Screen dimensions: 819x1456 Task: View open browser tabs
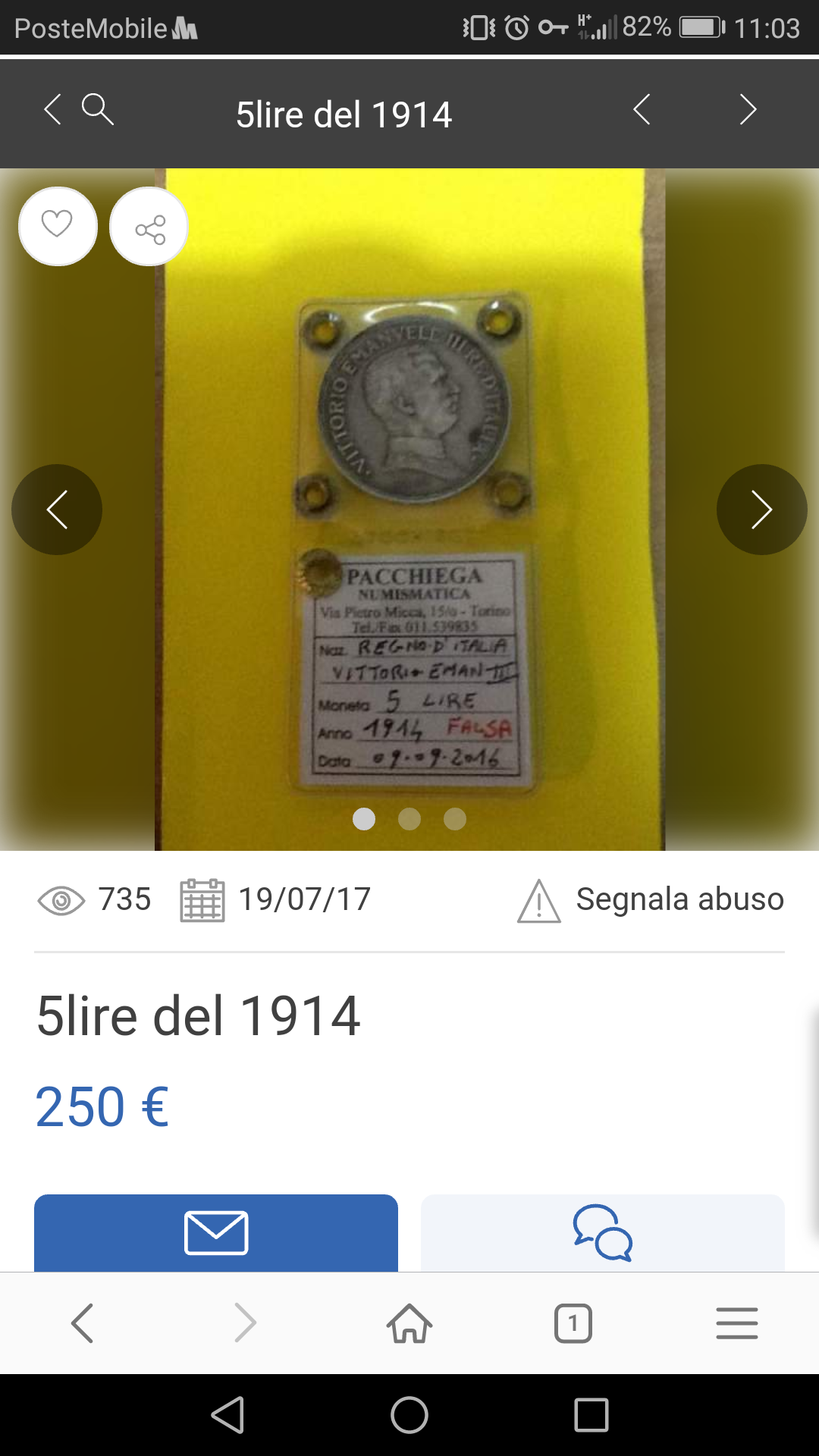tap(573, 1323)
